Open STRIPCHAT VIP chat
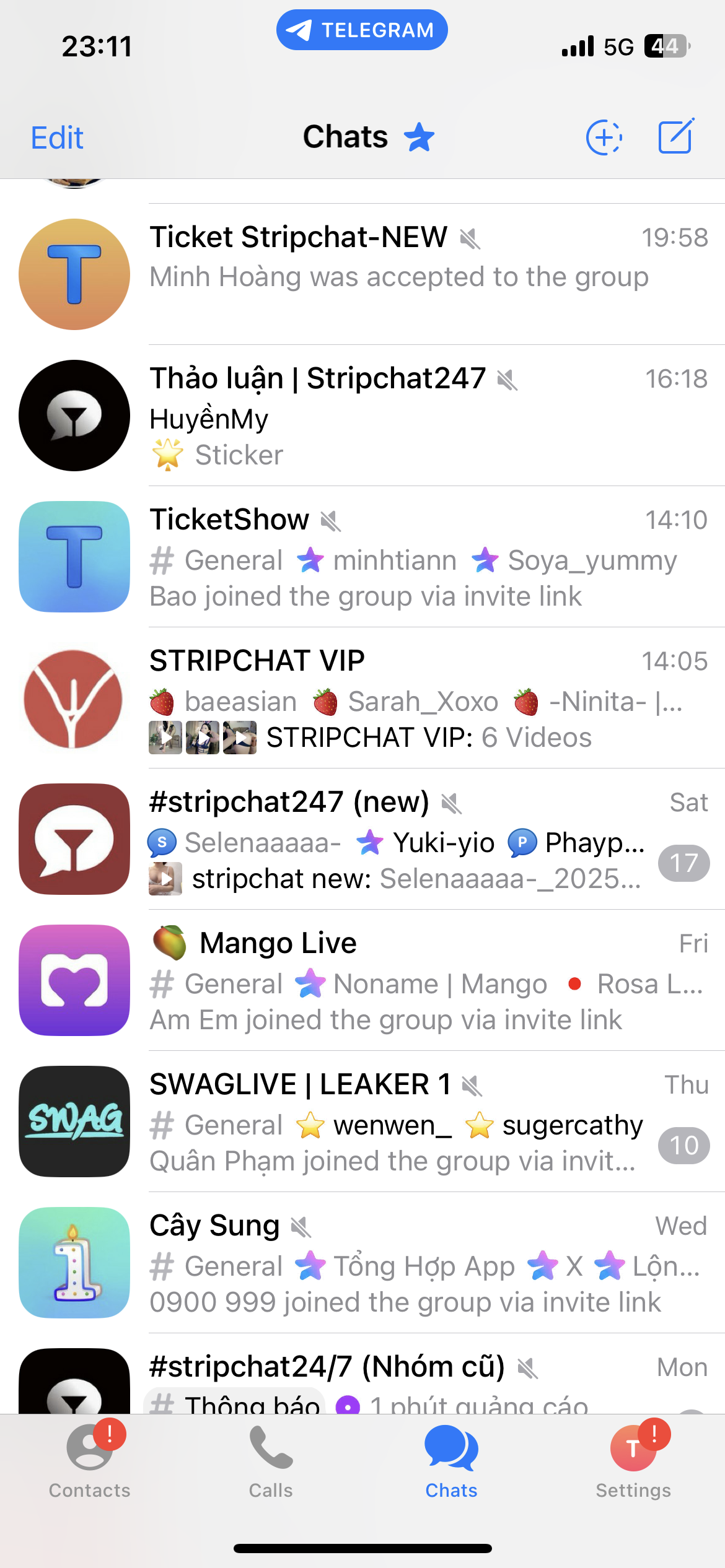 click(x=362, y=698)
